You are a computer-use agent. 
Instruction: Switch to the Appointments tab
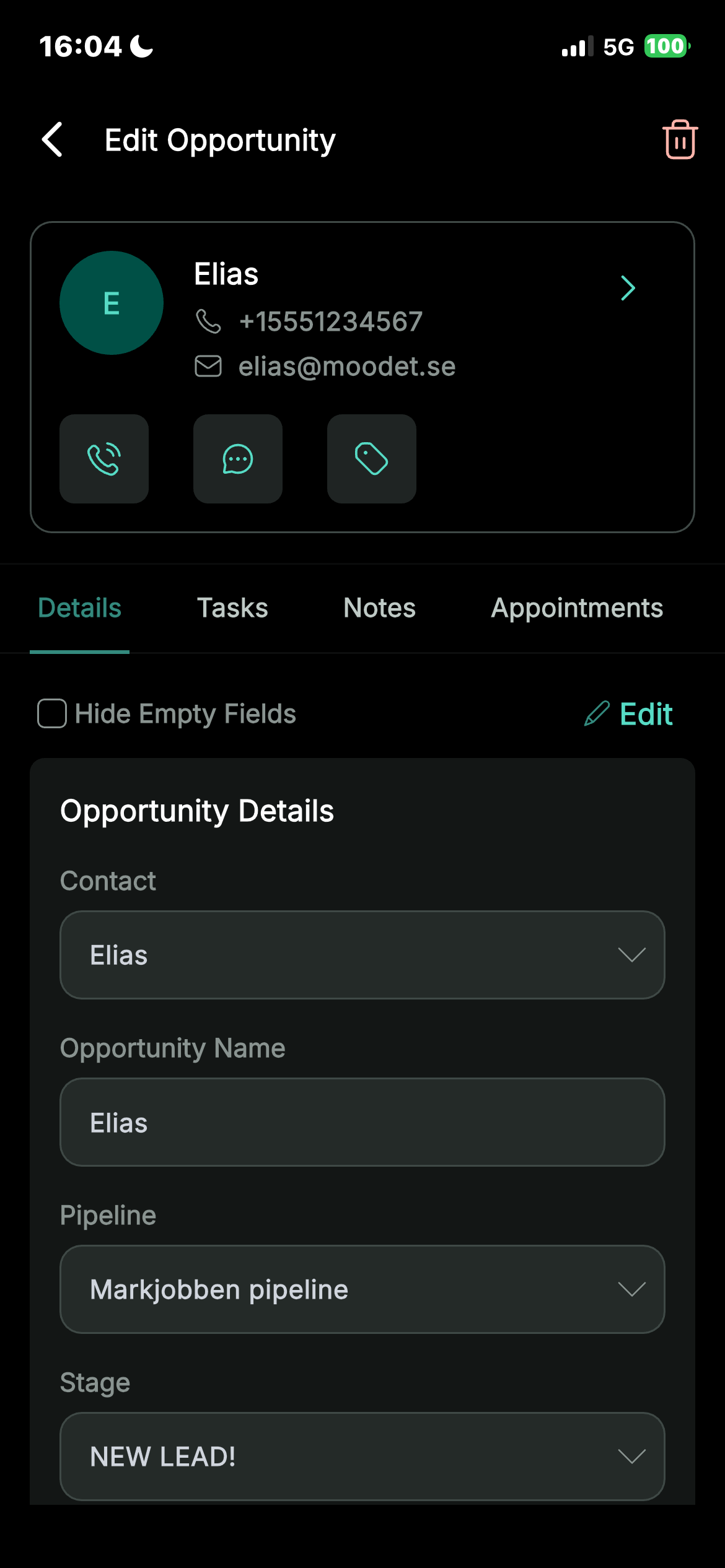coord(577,608)
